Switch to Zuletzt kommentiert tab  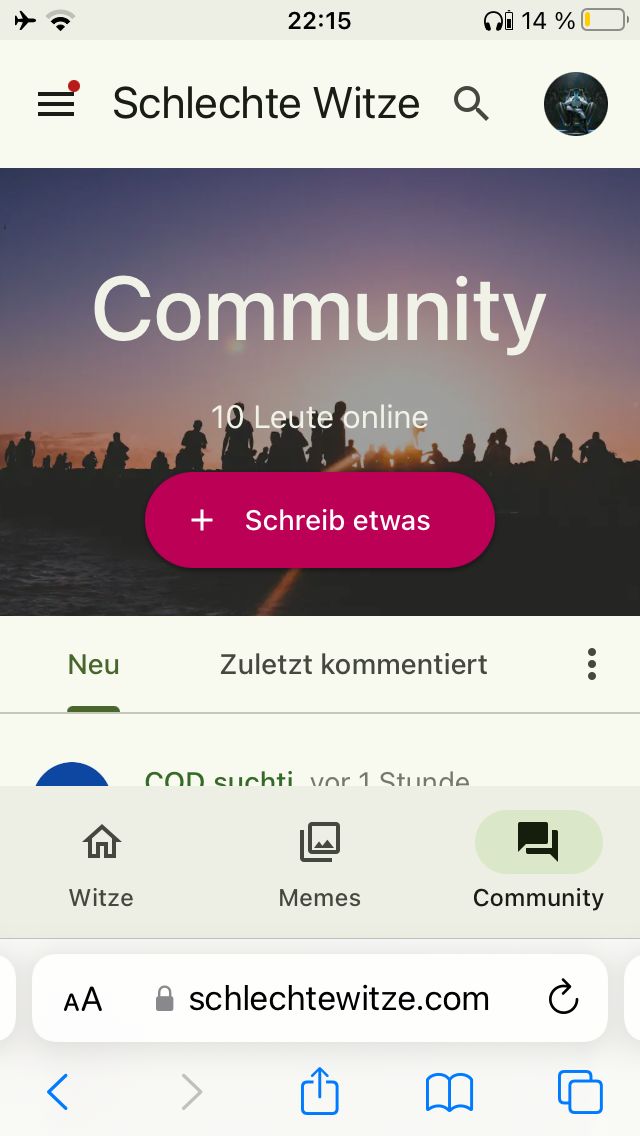(354, 665)
